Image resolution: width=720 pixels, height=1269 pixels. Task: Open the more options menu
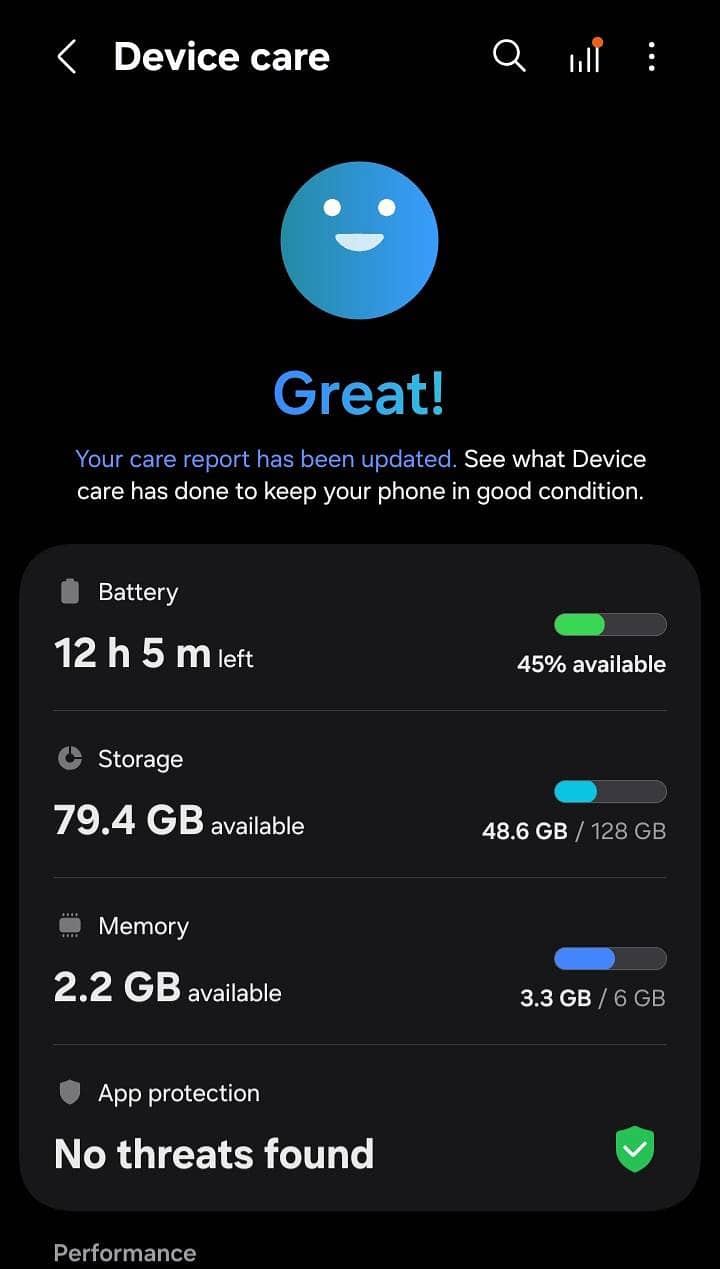click(x=652, y=57)
